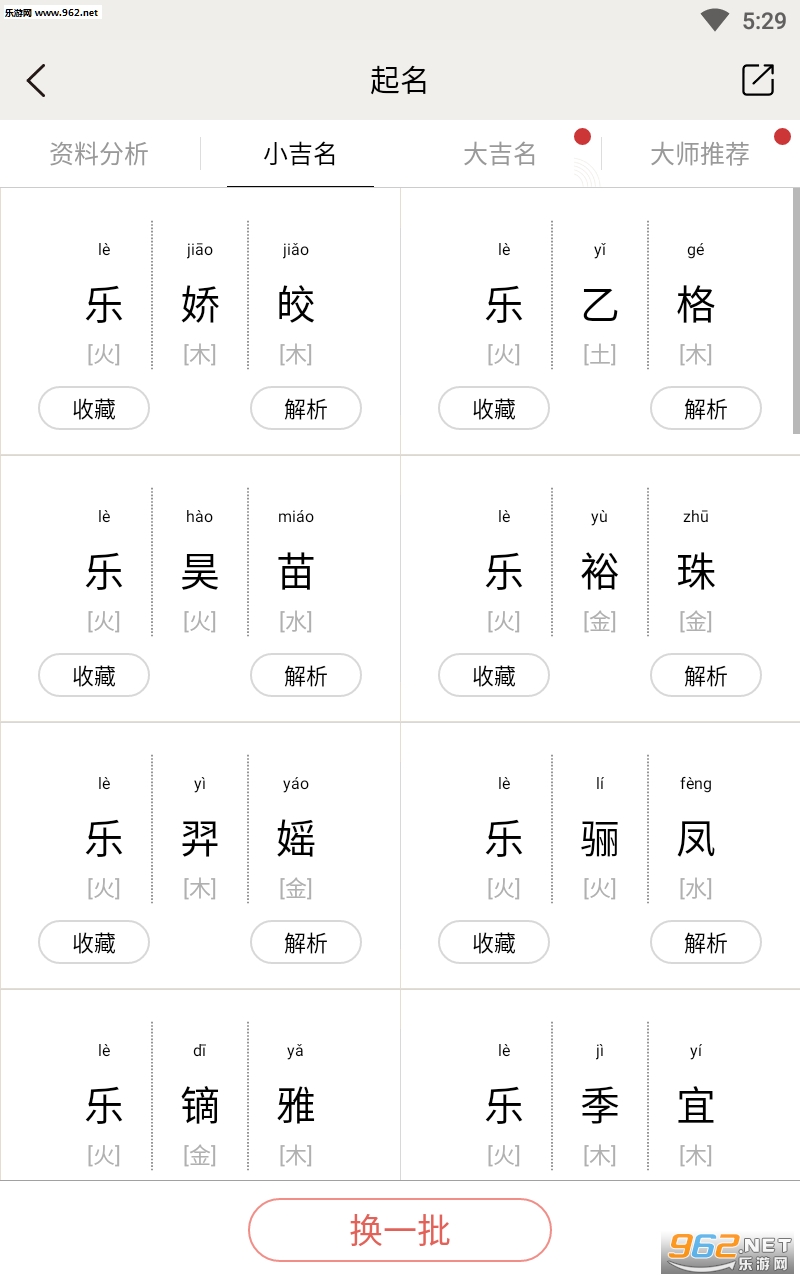Tap 收藏 for the name 乐娇皎
The width and height of the screenshot is (800, 1280).
[x=94, y=409]
